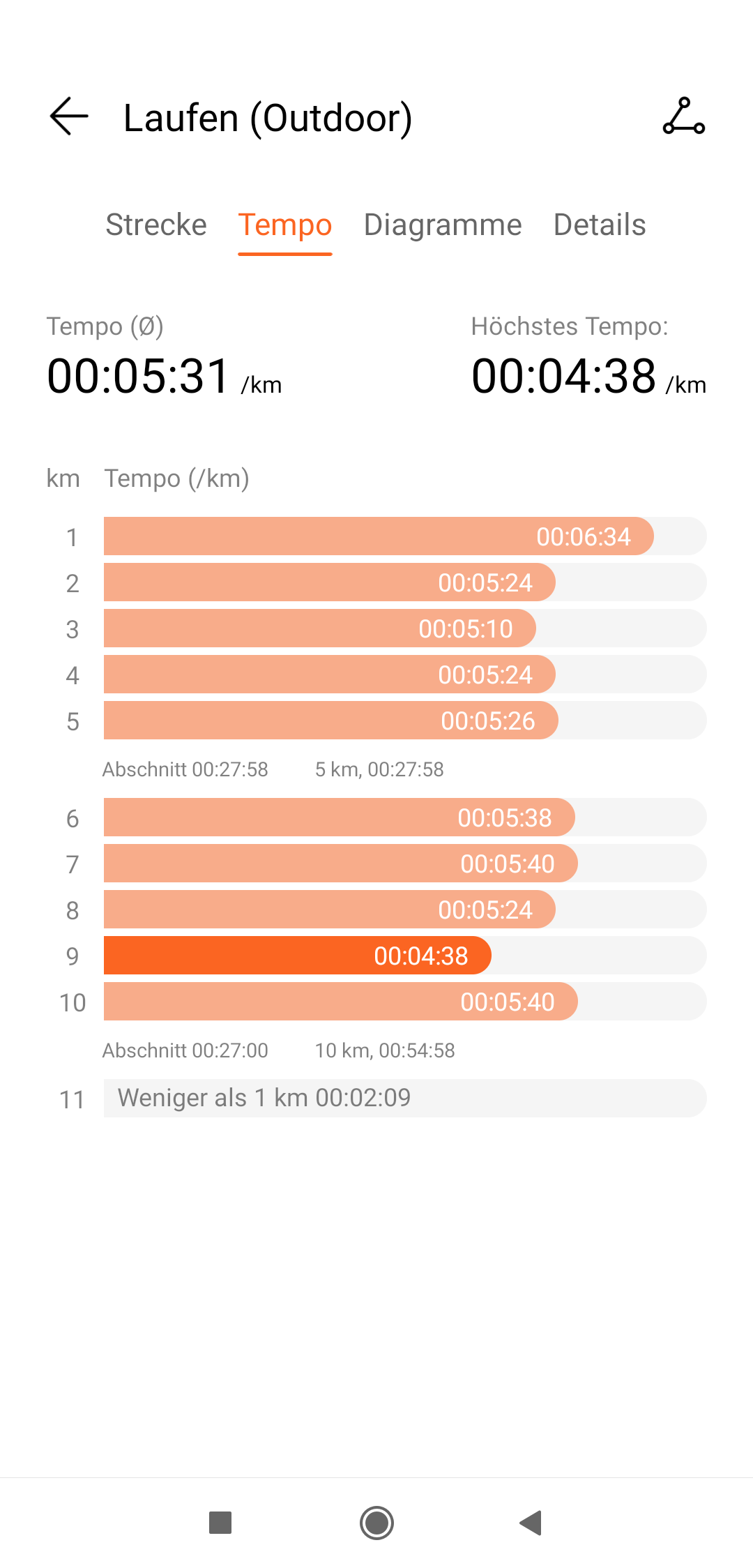The height and width of the screenshot is (1568, 753).
Task: Tap the system home button
Action: click(x=376, y=1522)
